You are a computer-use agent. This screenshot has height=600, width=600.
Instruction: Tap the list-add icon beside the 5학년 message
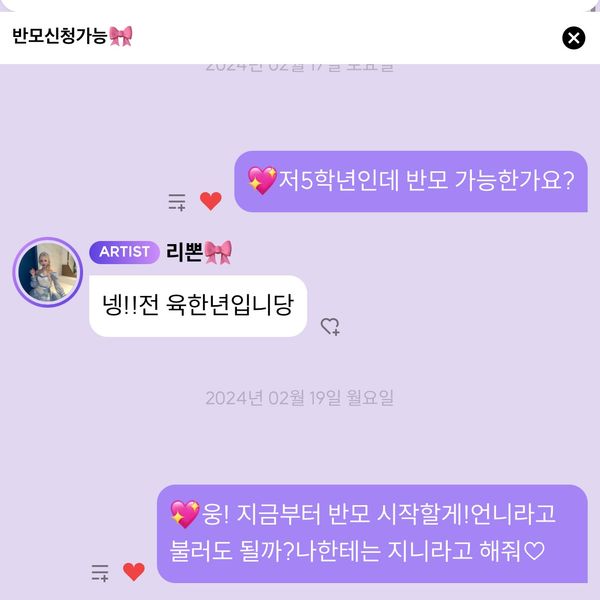(x=177, y=202)
